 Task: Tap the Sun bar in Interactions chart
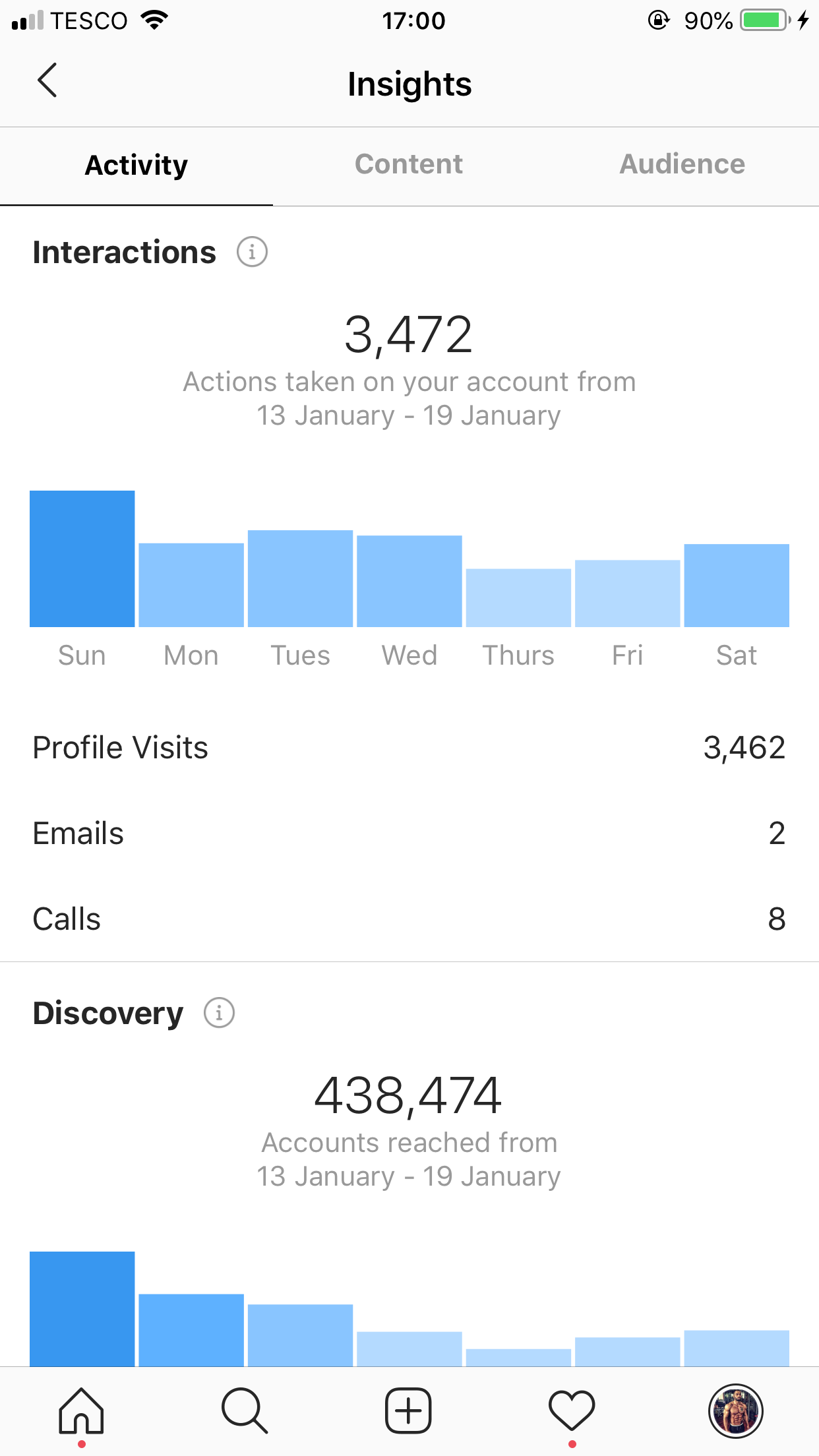pyautogui.click(x=82, y=559)
